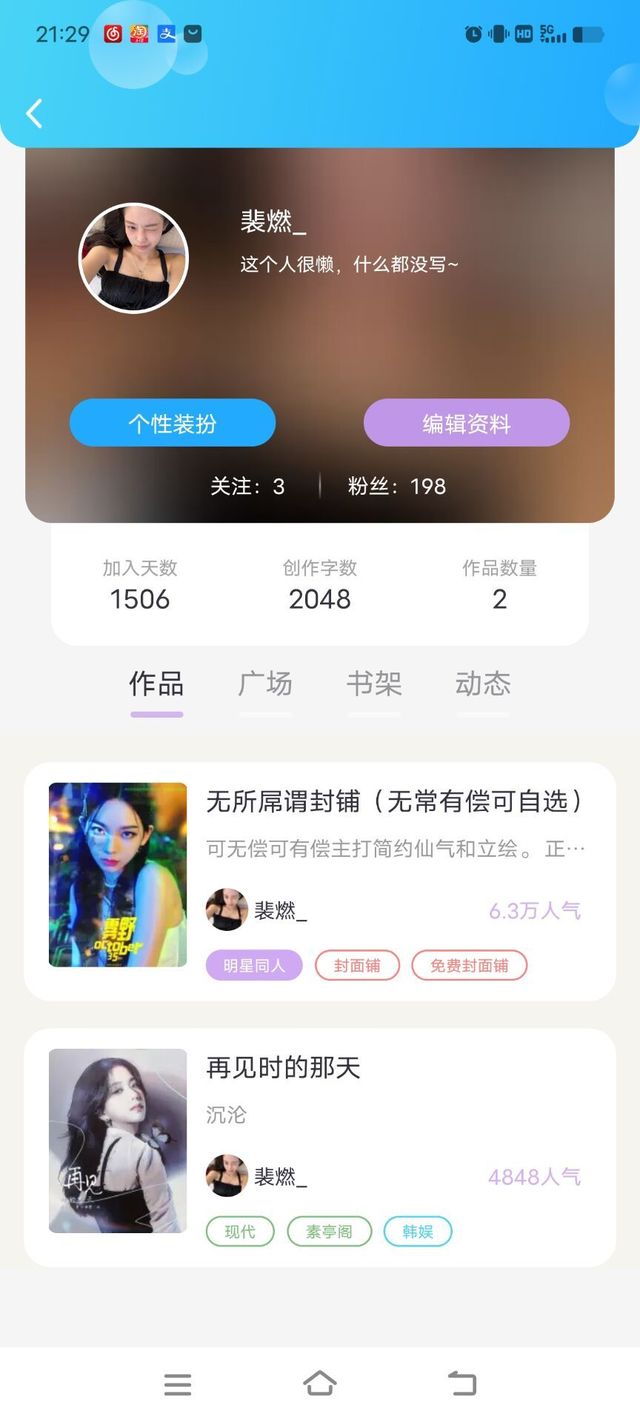Screen dimensions: 640x1422
Task: Tap the 素亭阁 tag chip
Action: pyautogui.click(x=329, y=1232)
